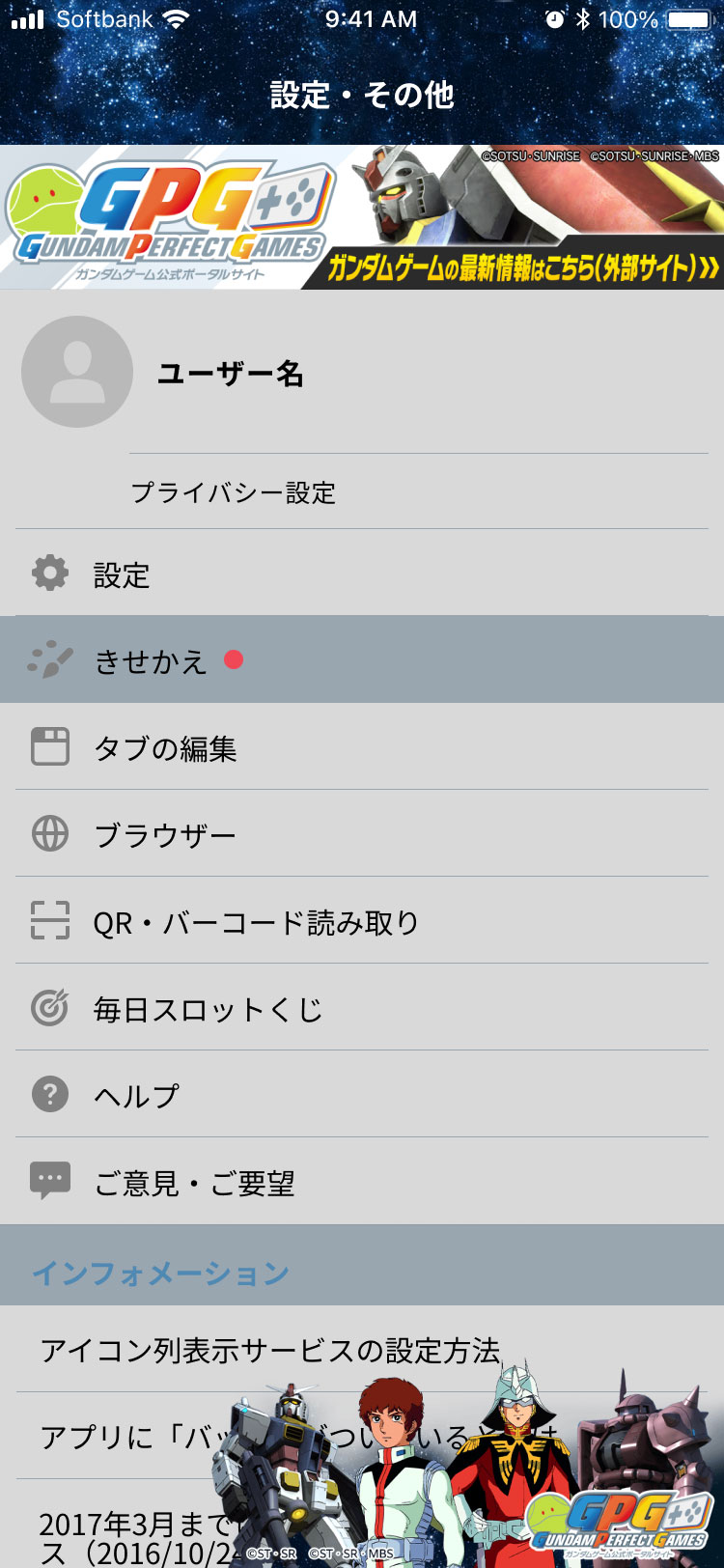
Task: Open プライバシー設定 row
Action: 362,491
